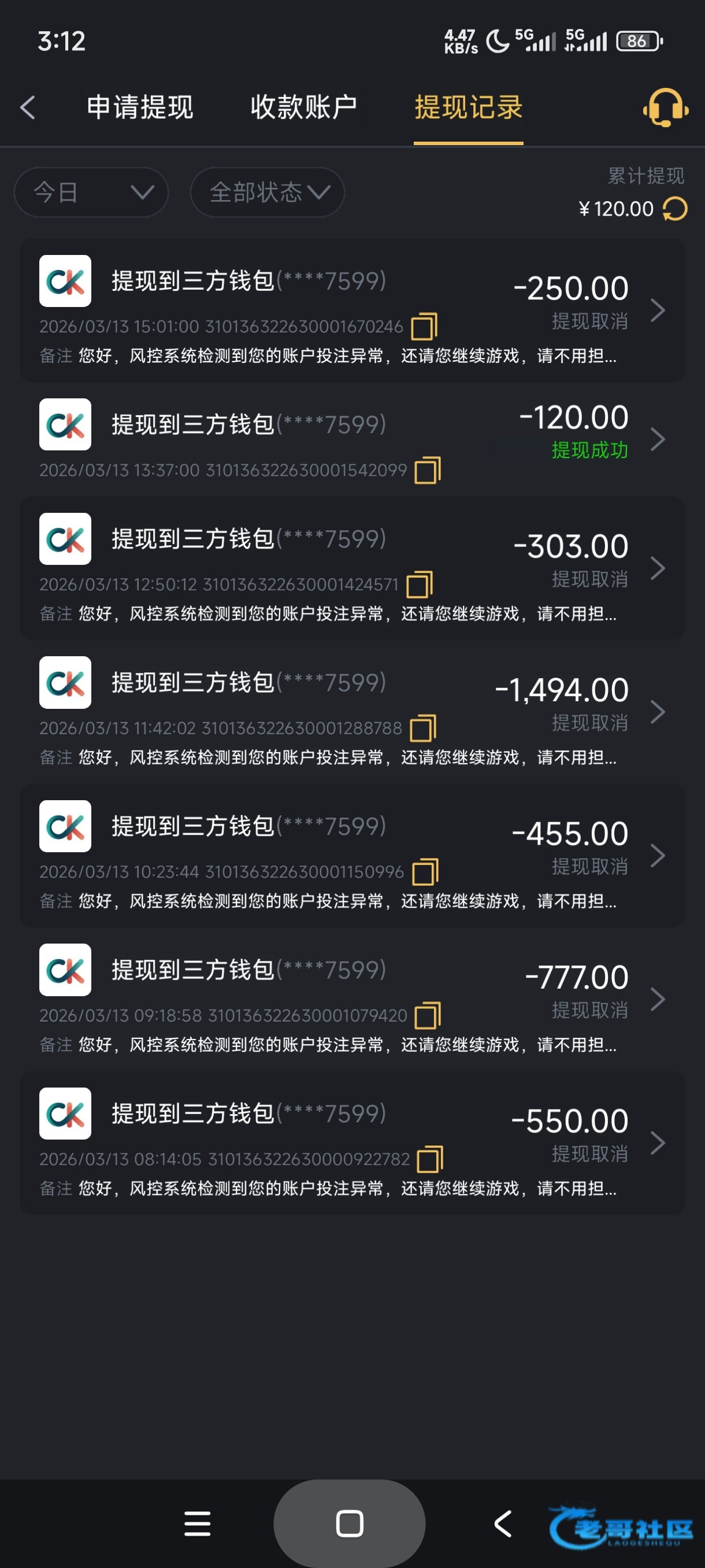
Task: Copy the order number ending in 1542099
Action: pos(428,471)
